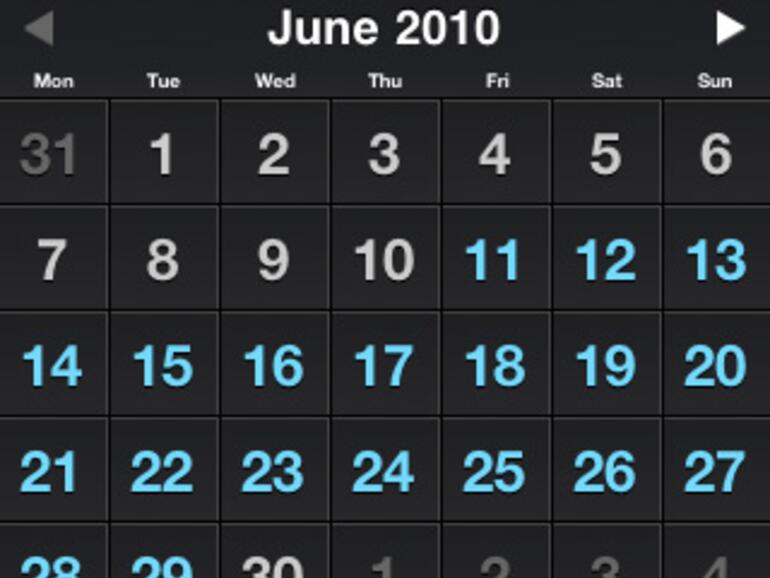Select Monday June 21
Screen dimensions: 770x578
pyautogui.click(x=53, y=472)
